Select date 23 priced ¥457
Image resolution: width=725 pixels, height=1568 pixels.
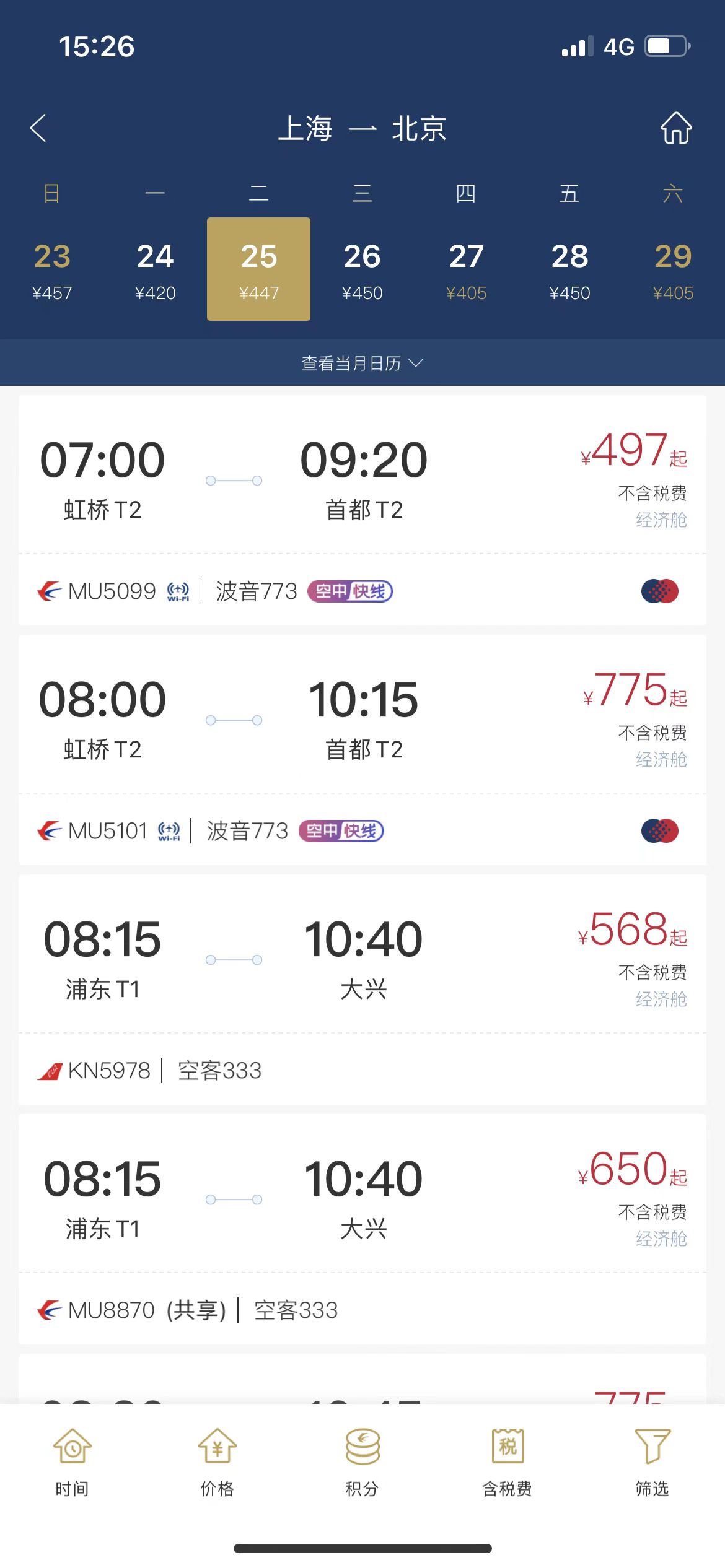pyautogui.click(x=52, y=270)
